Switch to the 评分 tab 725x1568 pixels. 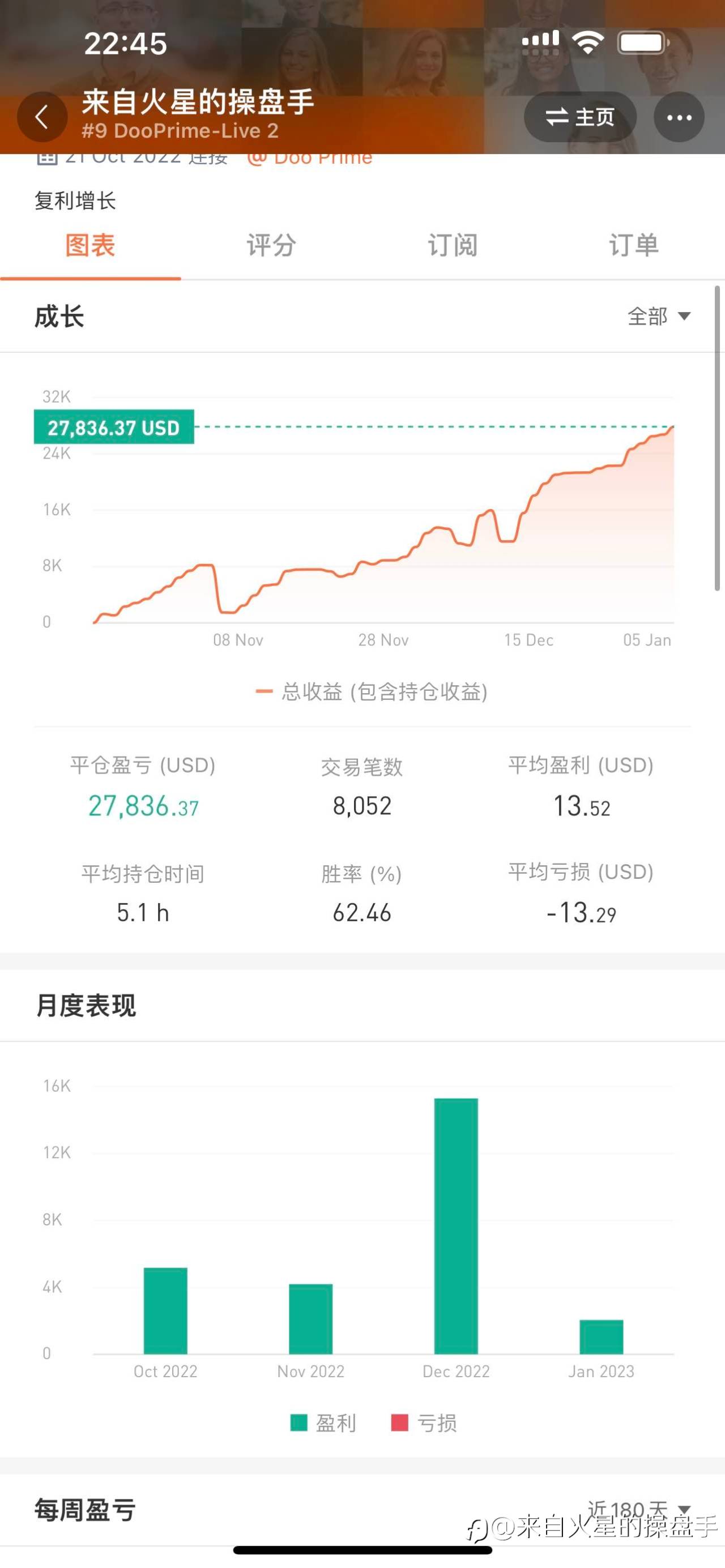271,246
